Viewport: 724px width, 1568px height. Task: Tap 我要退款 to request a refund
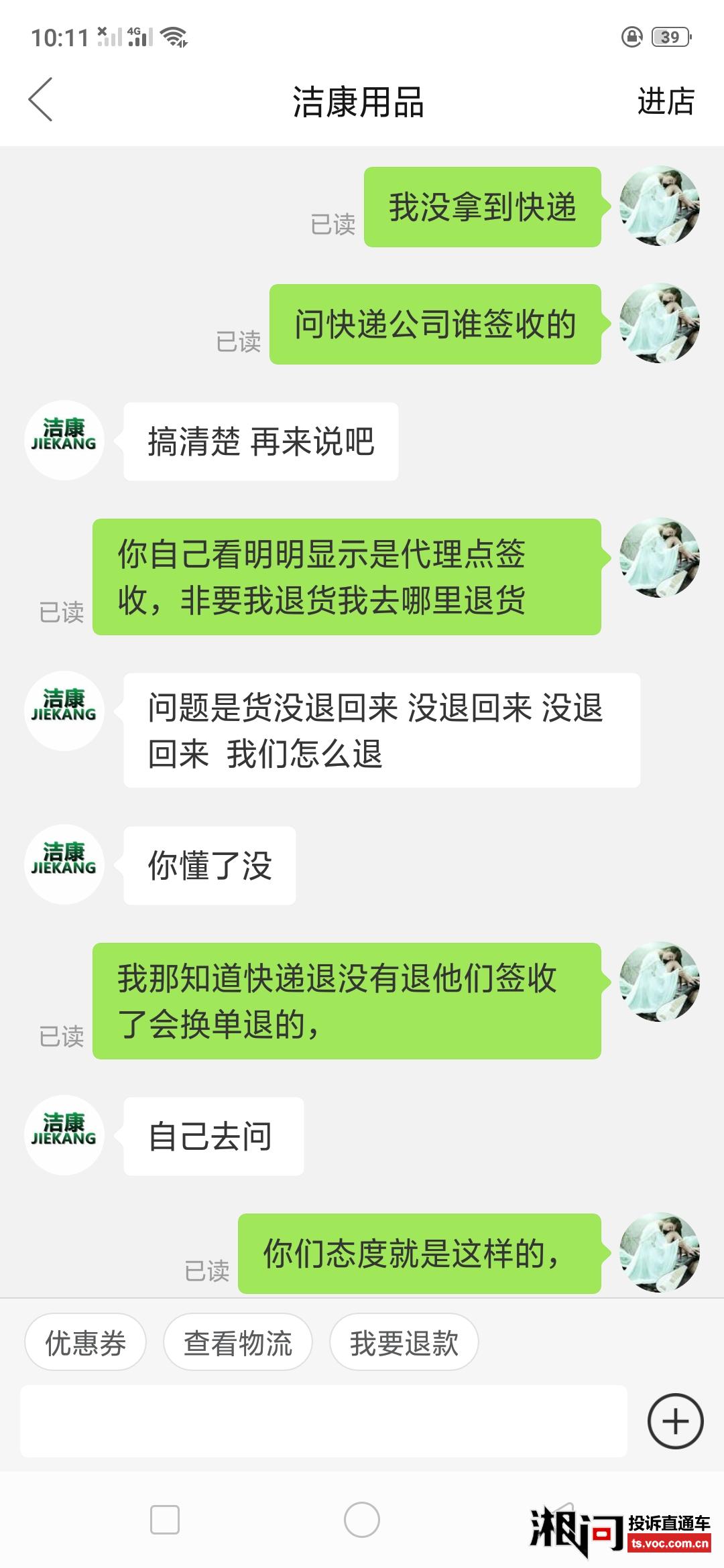click(x=403, y=1341)
